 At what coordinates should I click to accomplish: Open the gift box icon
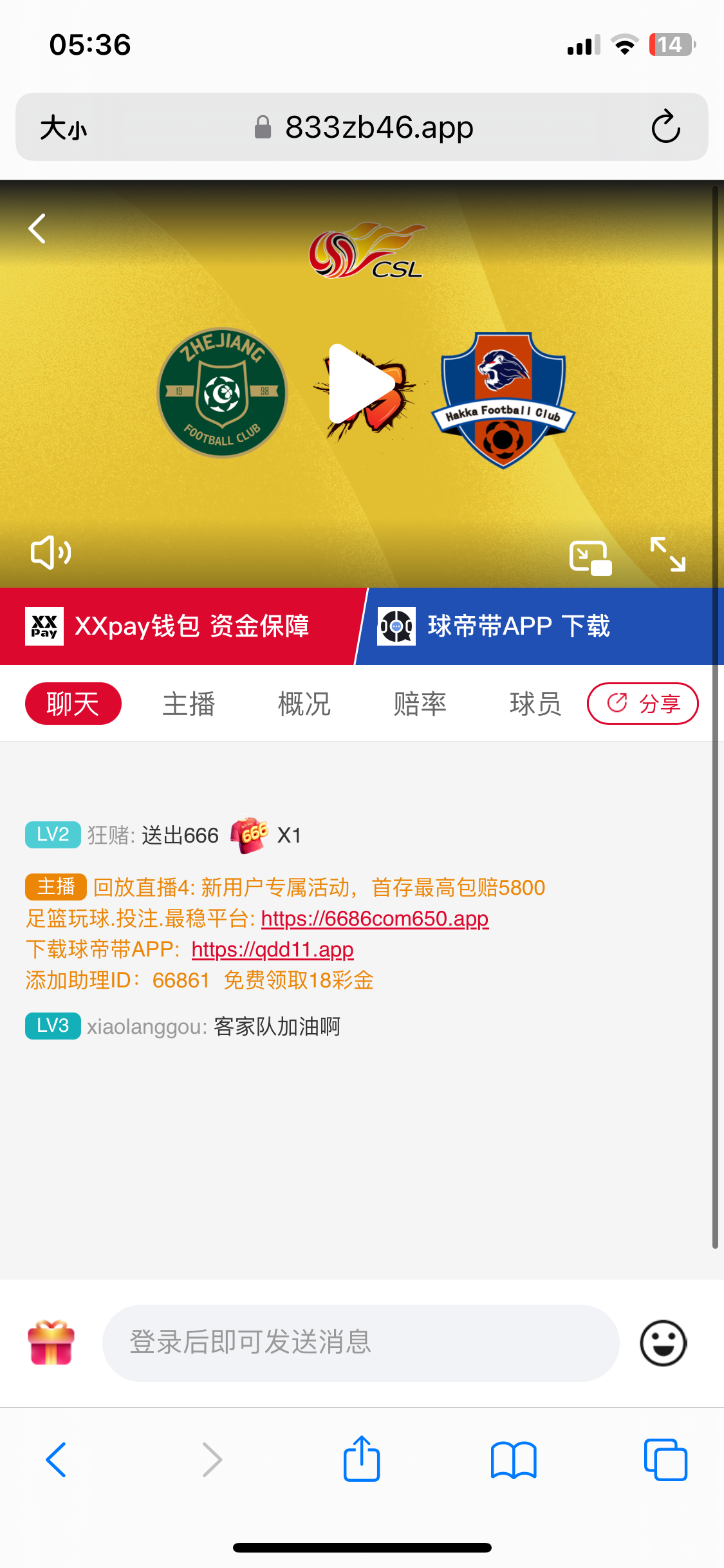[x=51, y=1343]
